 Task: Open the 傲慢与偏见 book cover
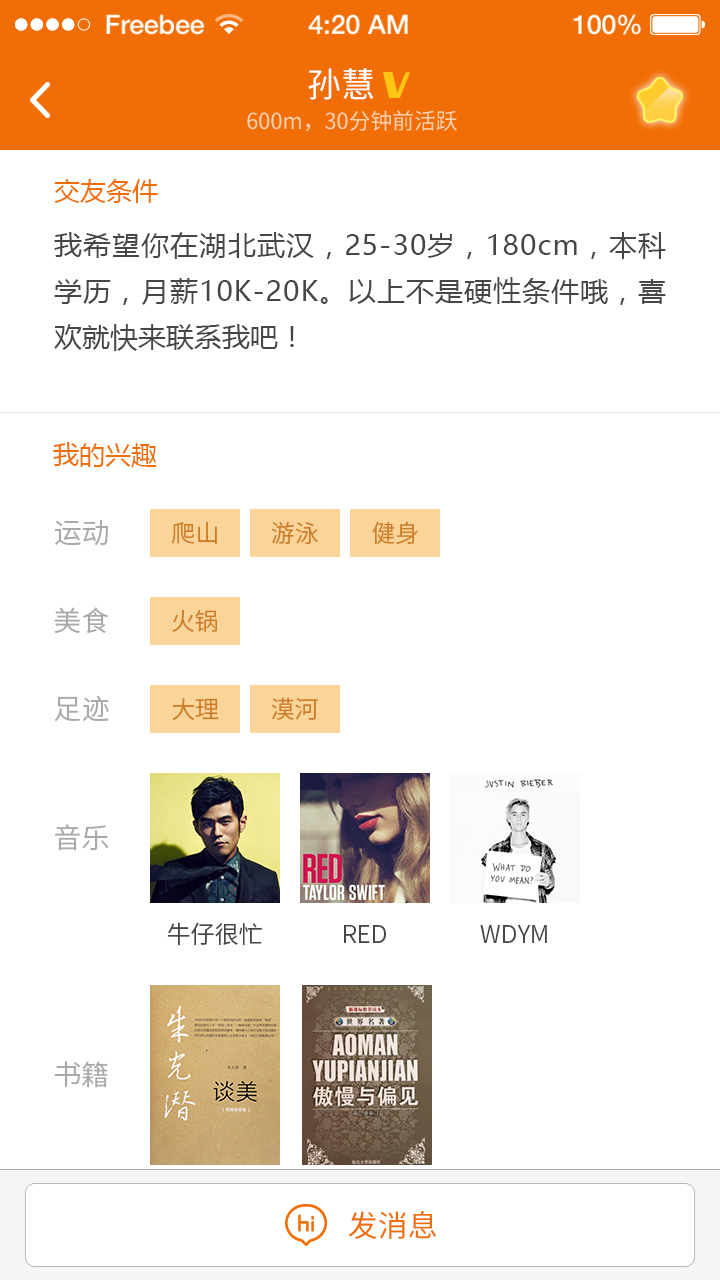pyautogui.click(x=367, y=1075)
